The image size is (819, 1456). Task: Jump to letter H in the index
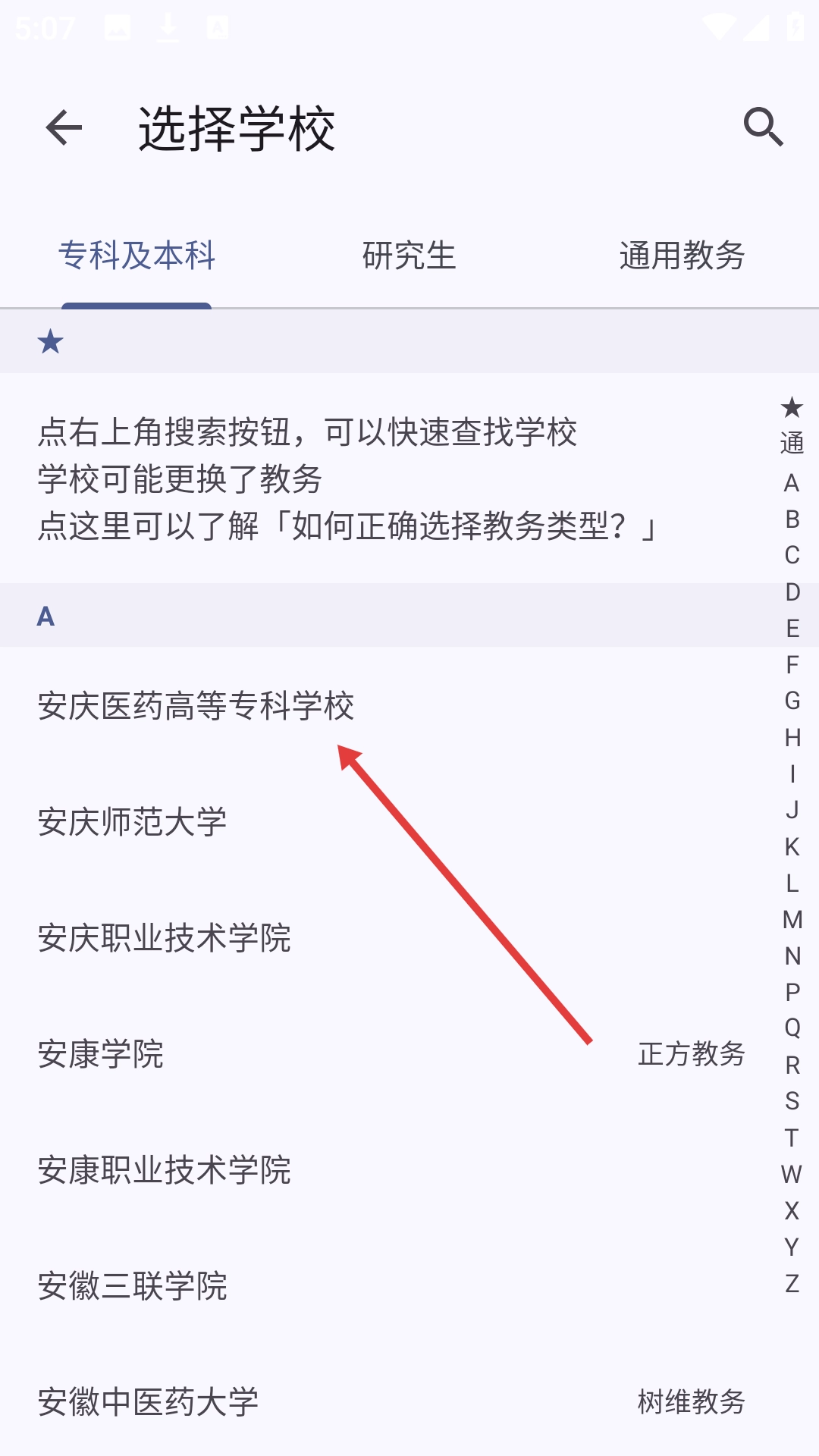[792, 737]
